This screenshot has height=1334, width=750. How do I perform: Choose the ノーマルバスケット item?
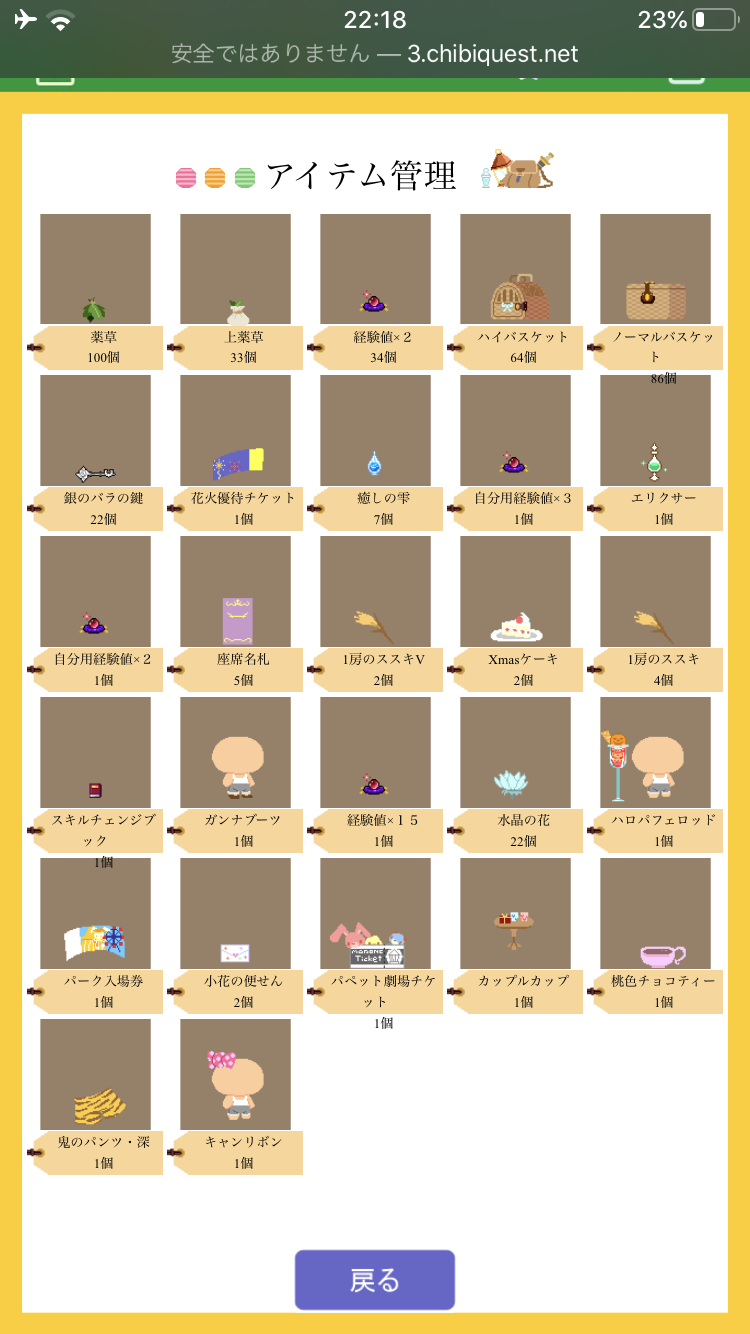[x=655, y=268]
